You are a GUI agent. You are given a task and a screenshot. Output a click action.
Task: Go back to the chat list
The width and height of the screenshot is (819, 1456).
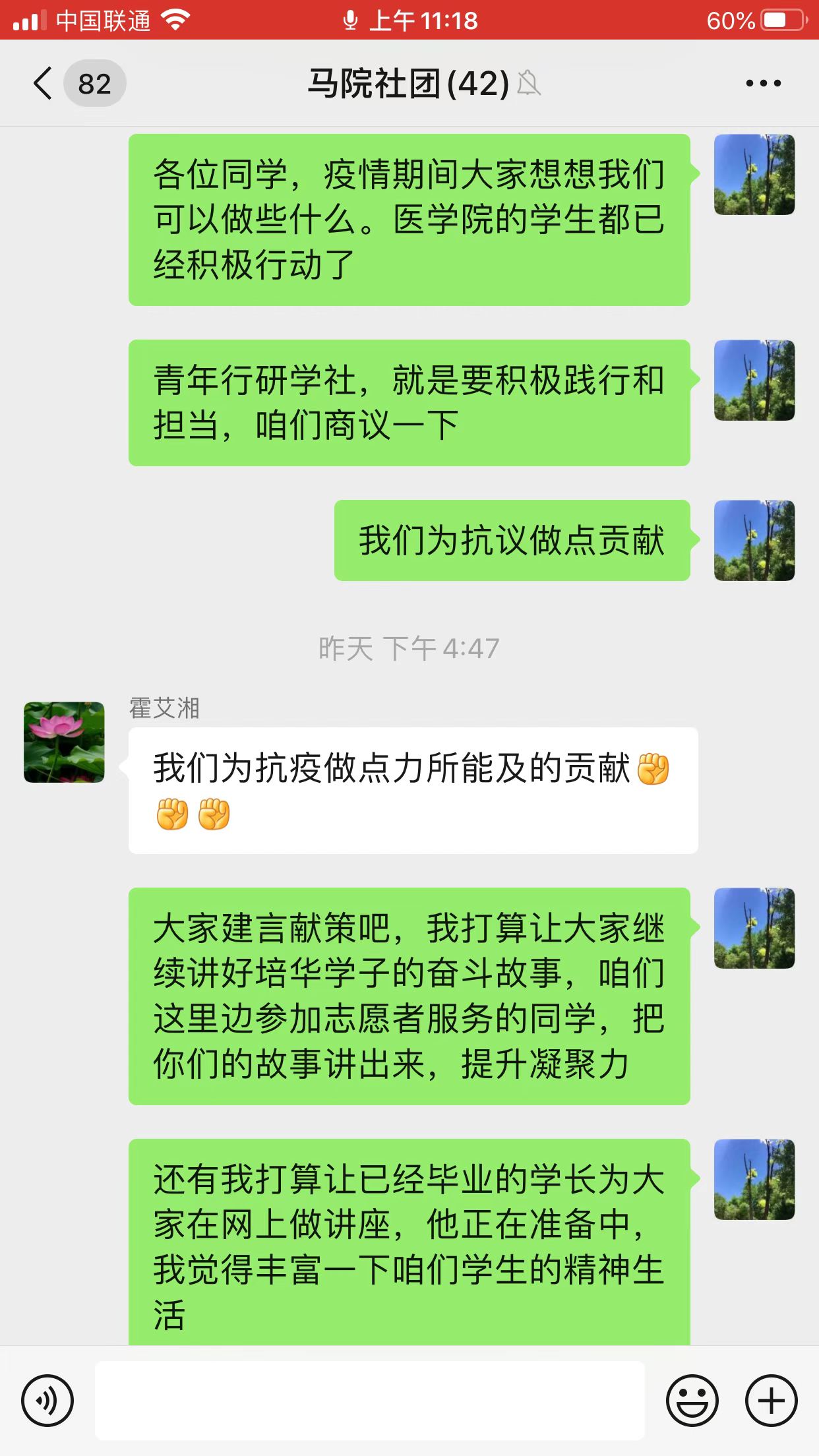(x=44, y=84)
